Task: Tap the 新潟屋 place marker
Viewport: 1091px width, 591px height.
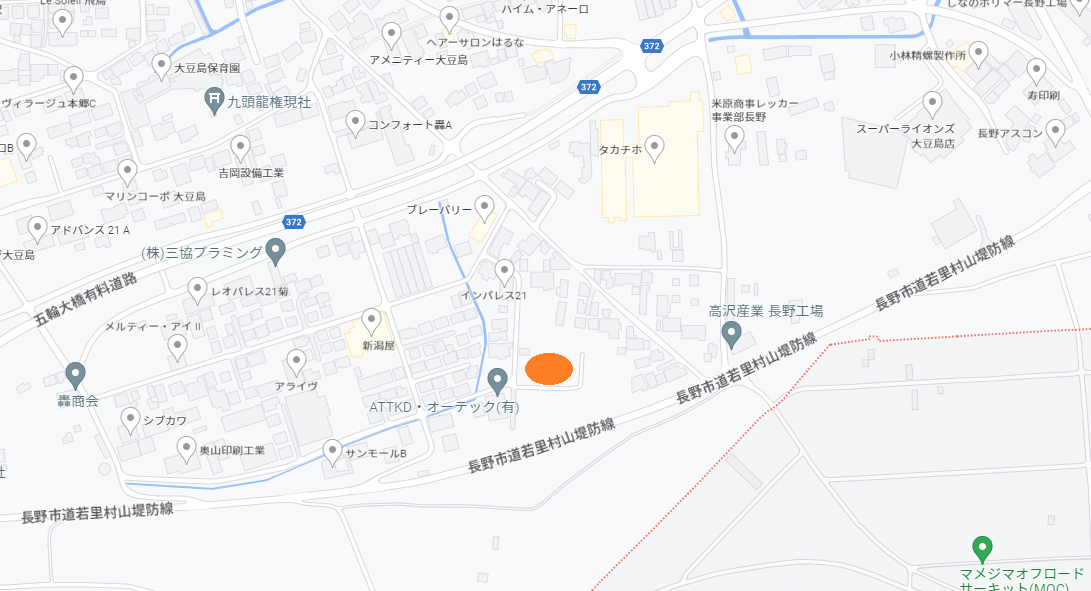Action: [371, 321]
